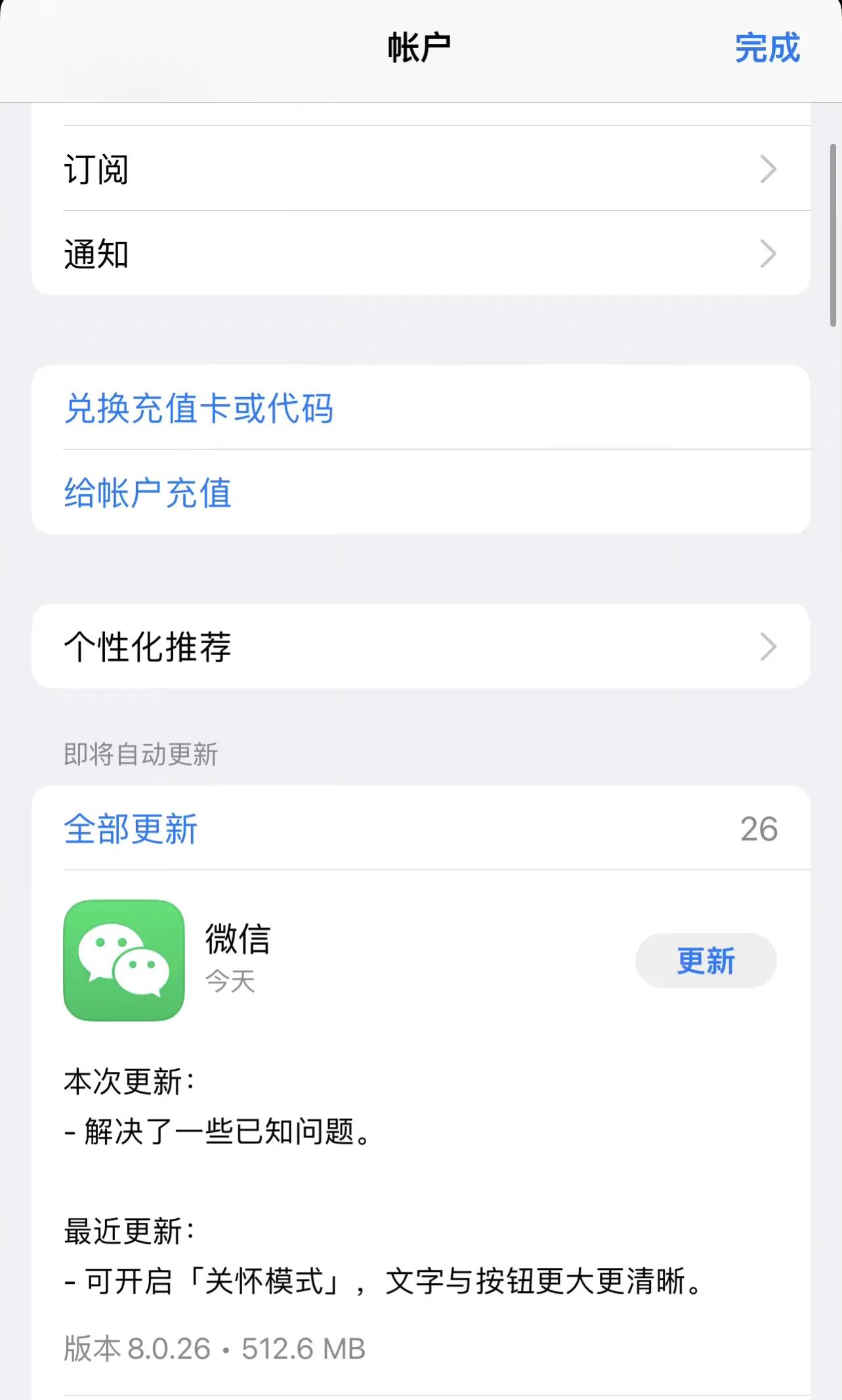This screenshot has height=1400, width=842.
Task: Open the 微信 update details via its icon
Action: point(123,960)
